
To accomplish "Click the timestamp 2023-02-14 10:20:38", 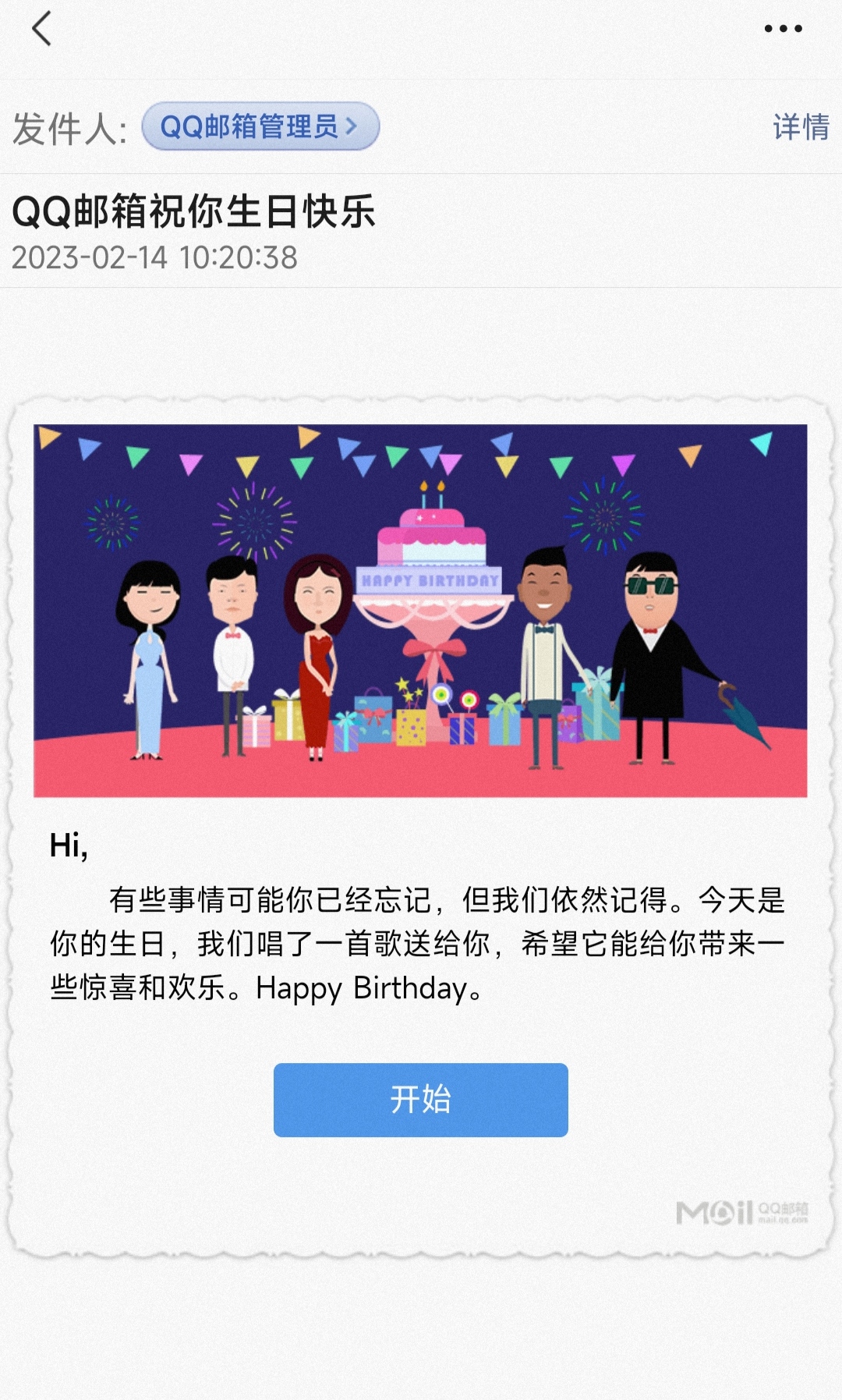I will pos(156,255).
